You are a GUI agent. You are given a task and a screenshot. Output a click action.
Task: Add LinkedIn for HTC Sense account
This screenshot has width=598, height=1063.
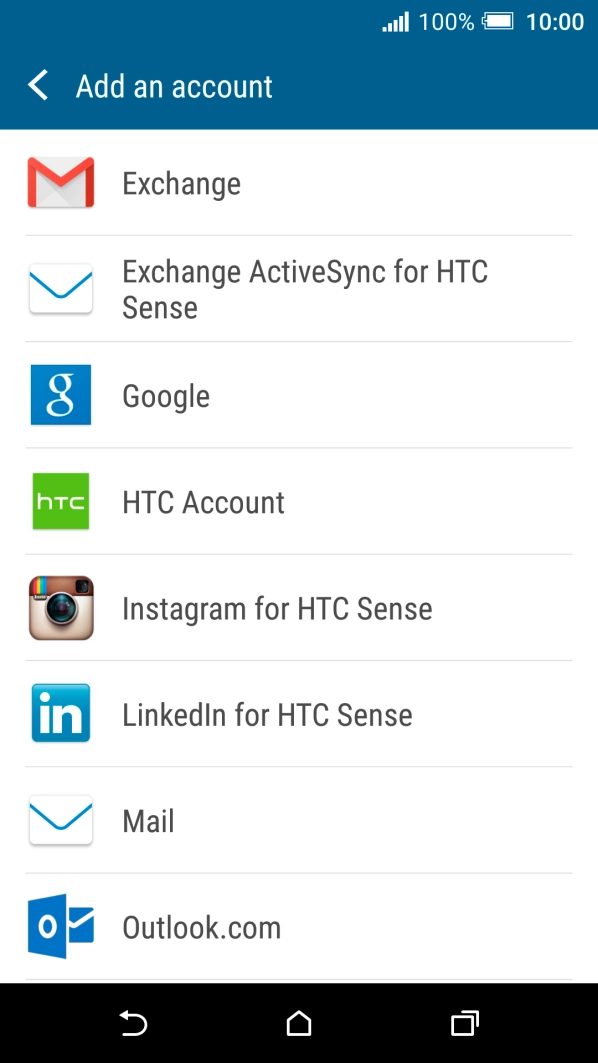tap(299, 714)
